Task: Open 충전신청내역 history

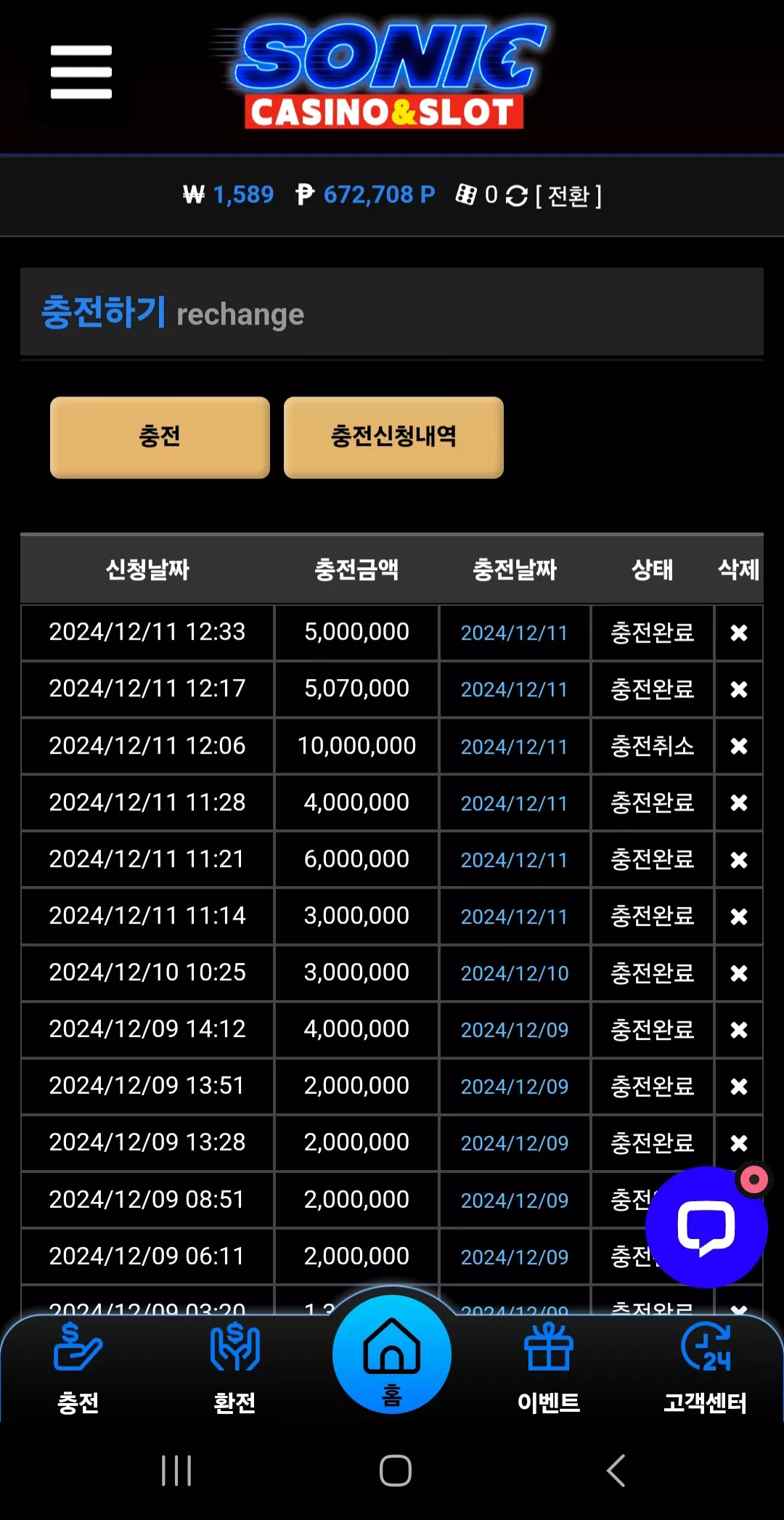Action: tap(393, 437)
